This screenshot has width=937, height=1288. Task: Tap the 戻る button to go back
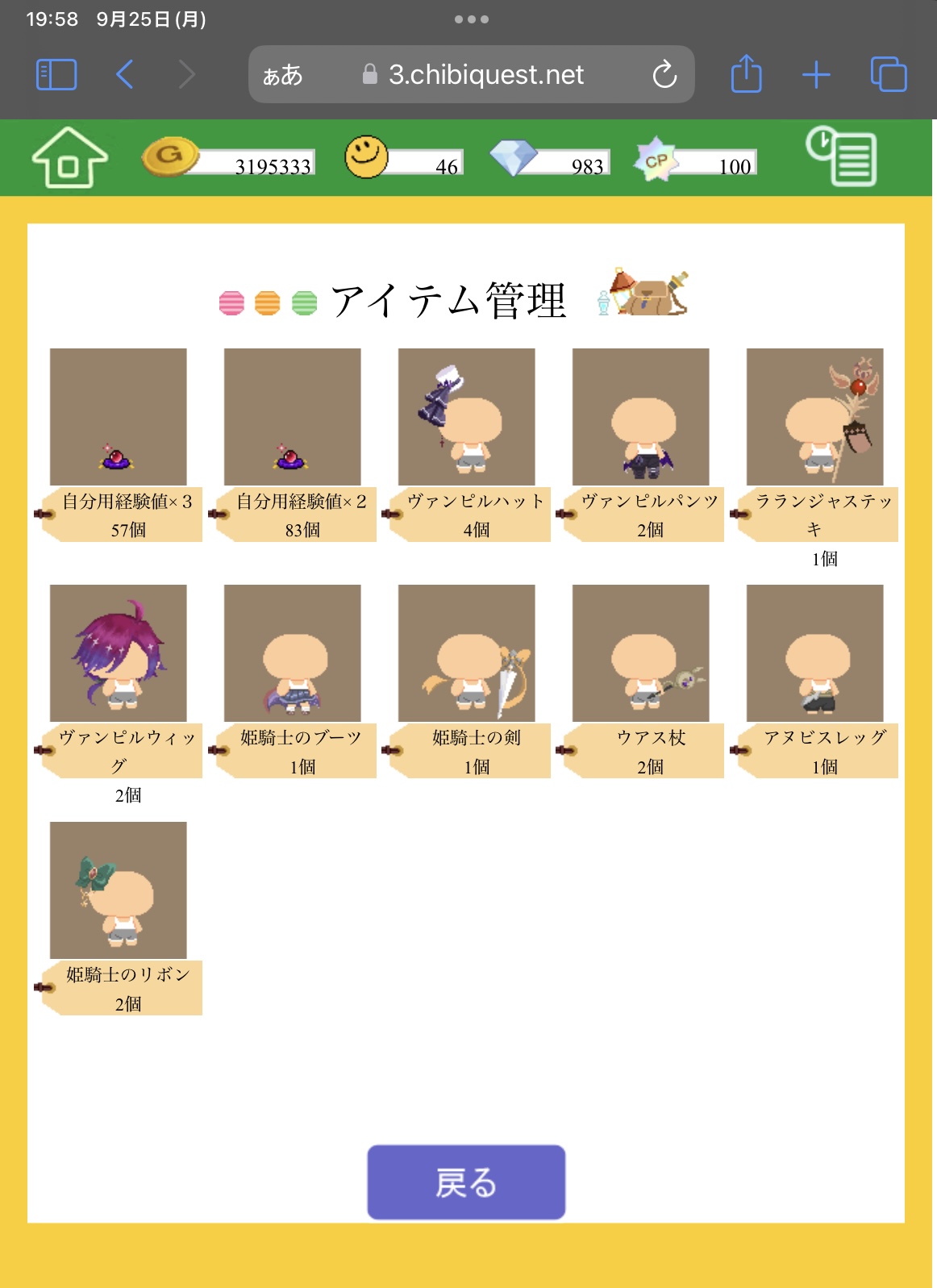pos(466,1182)
